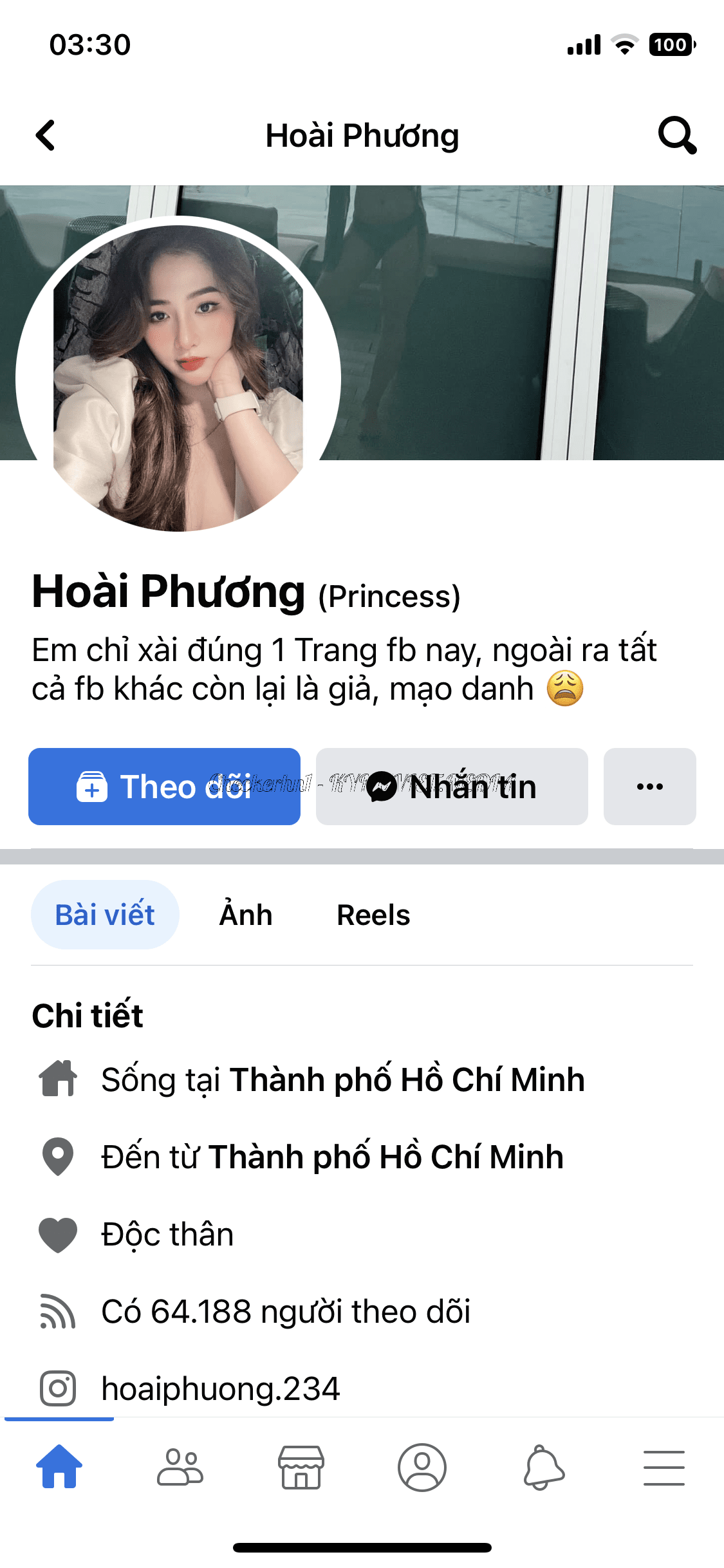724x1568 pixels.
Task: Switch to the Reels tab
Action: [373, 915]
